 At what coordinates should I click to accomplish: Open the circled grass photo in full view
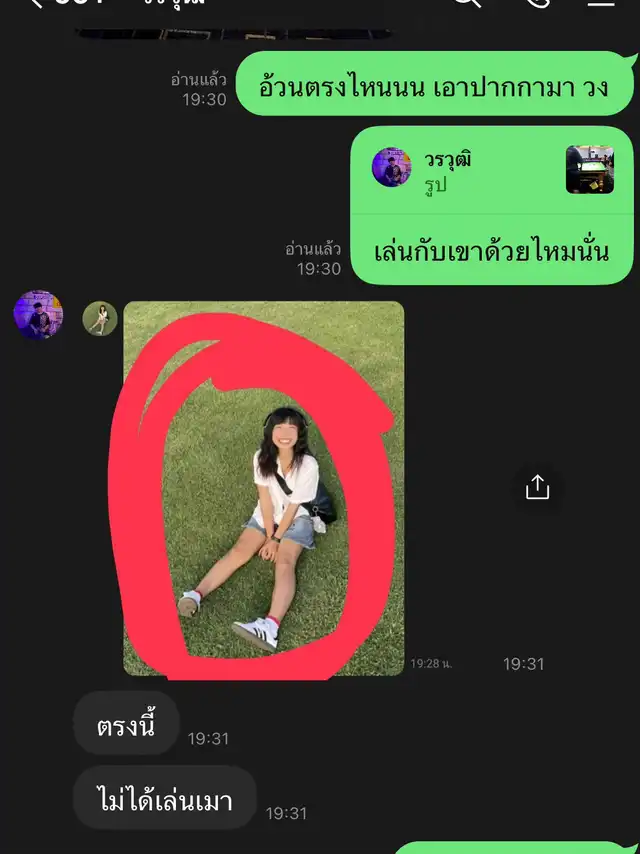coord(263,488)
